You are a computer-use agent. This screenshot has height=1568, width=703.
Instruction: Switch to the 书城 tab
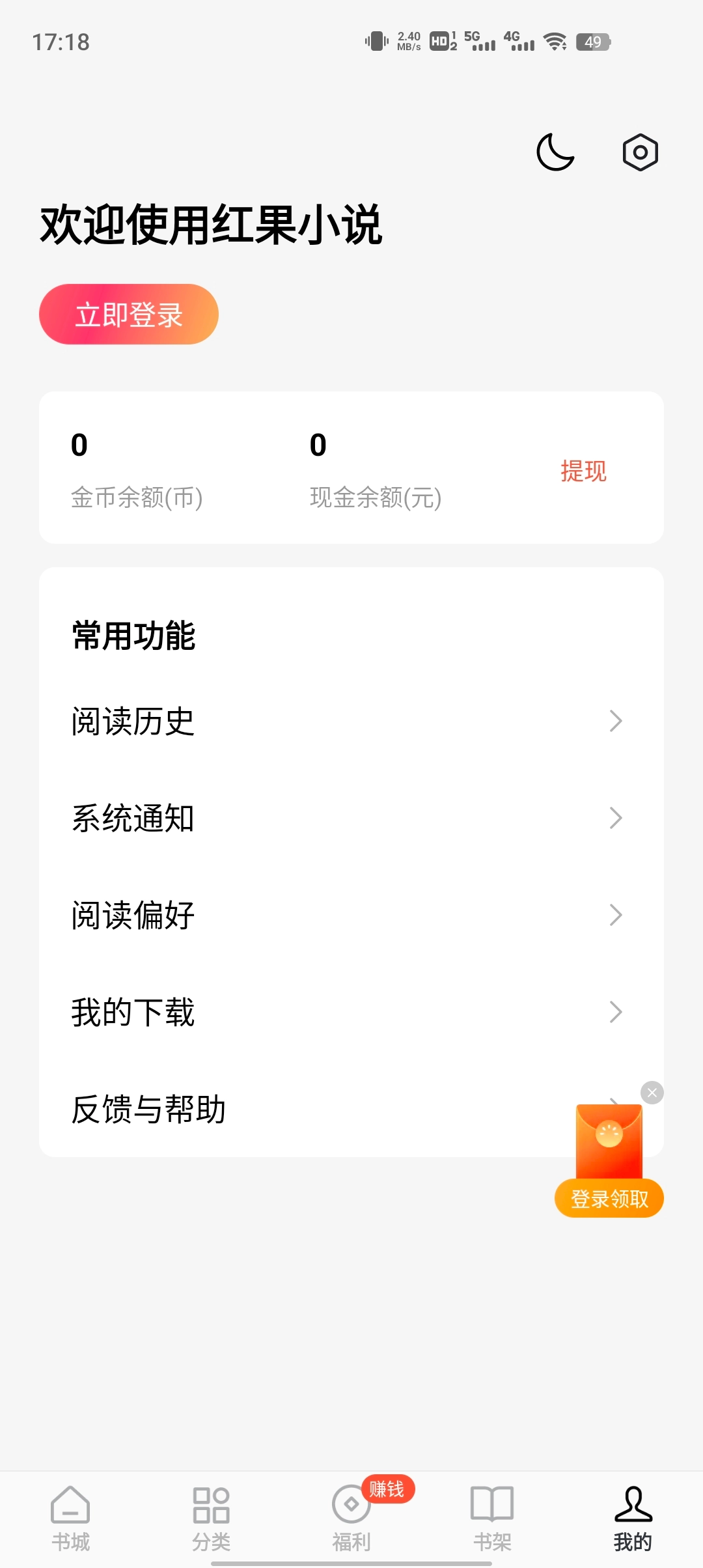click(70, 1517)
